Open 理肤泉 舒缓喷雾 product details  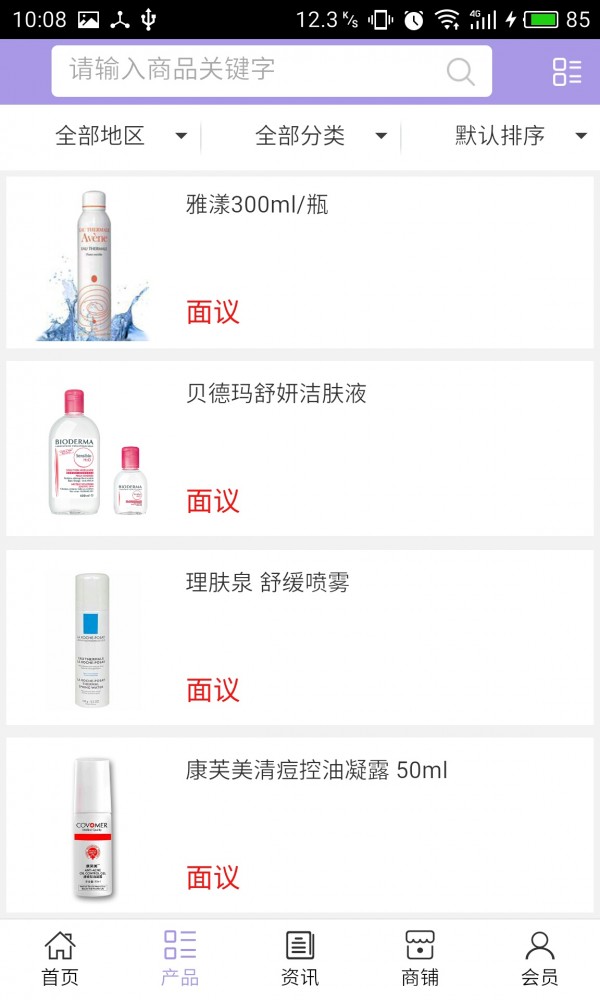click(300, 637)
